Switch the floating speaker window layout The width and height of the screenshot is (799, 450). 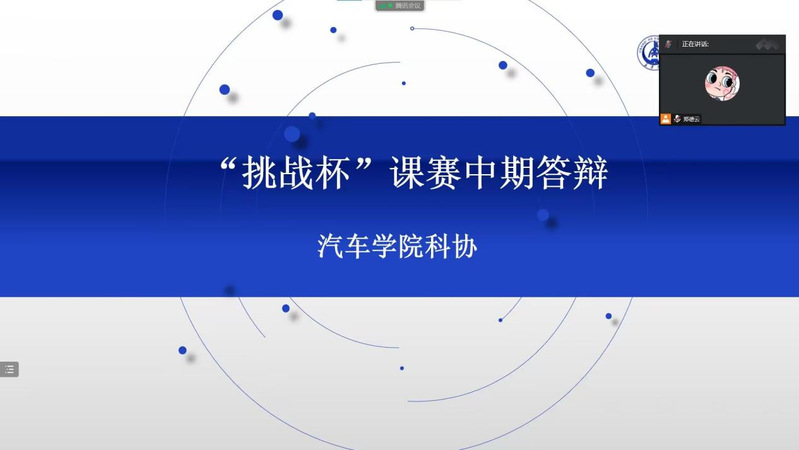coord(768,44)
